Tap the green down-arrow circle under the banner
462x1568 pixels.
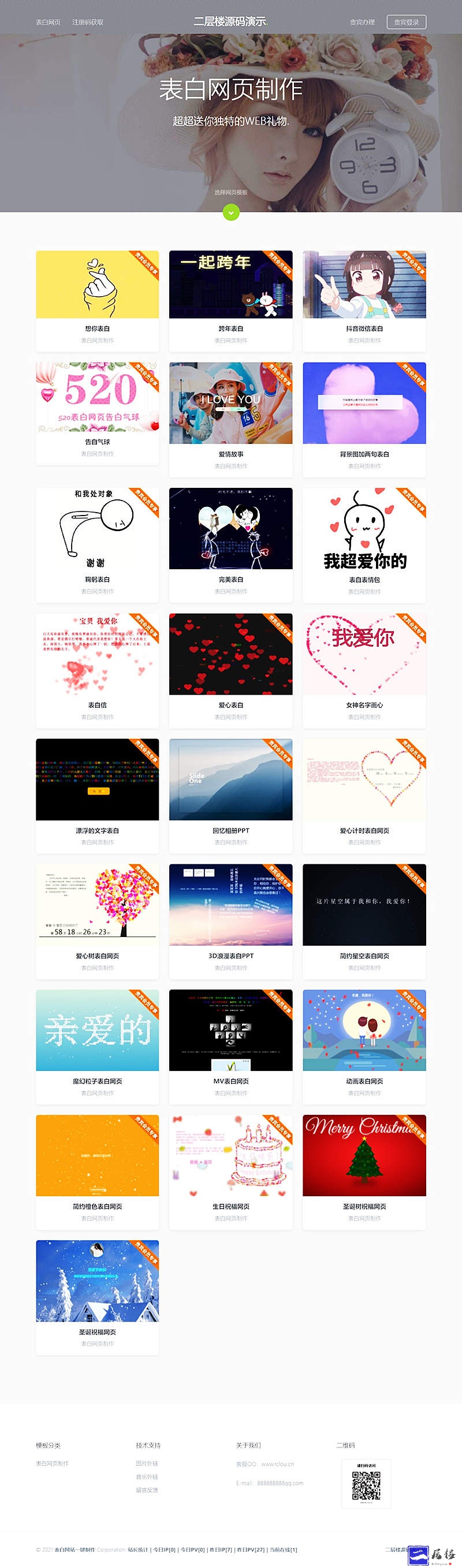[x=230, y=212]
